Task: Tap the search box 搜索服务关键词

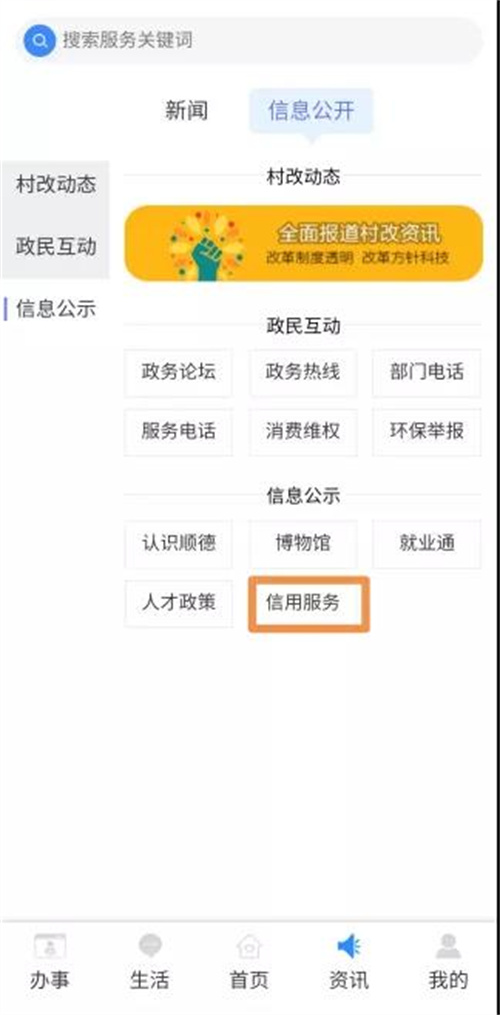Action: [249, 41]
